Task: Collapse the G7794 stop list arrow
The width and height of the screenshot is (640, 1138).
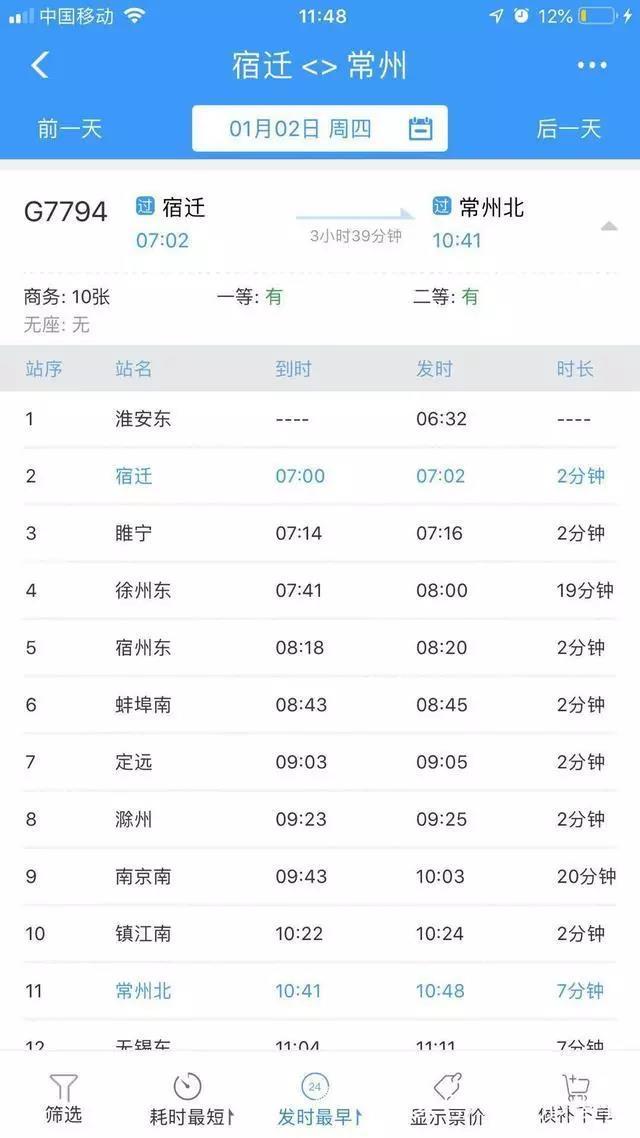Action: [609, 226]
